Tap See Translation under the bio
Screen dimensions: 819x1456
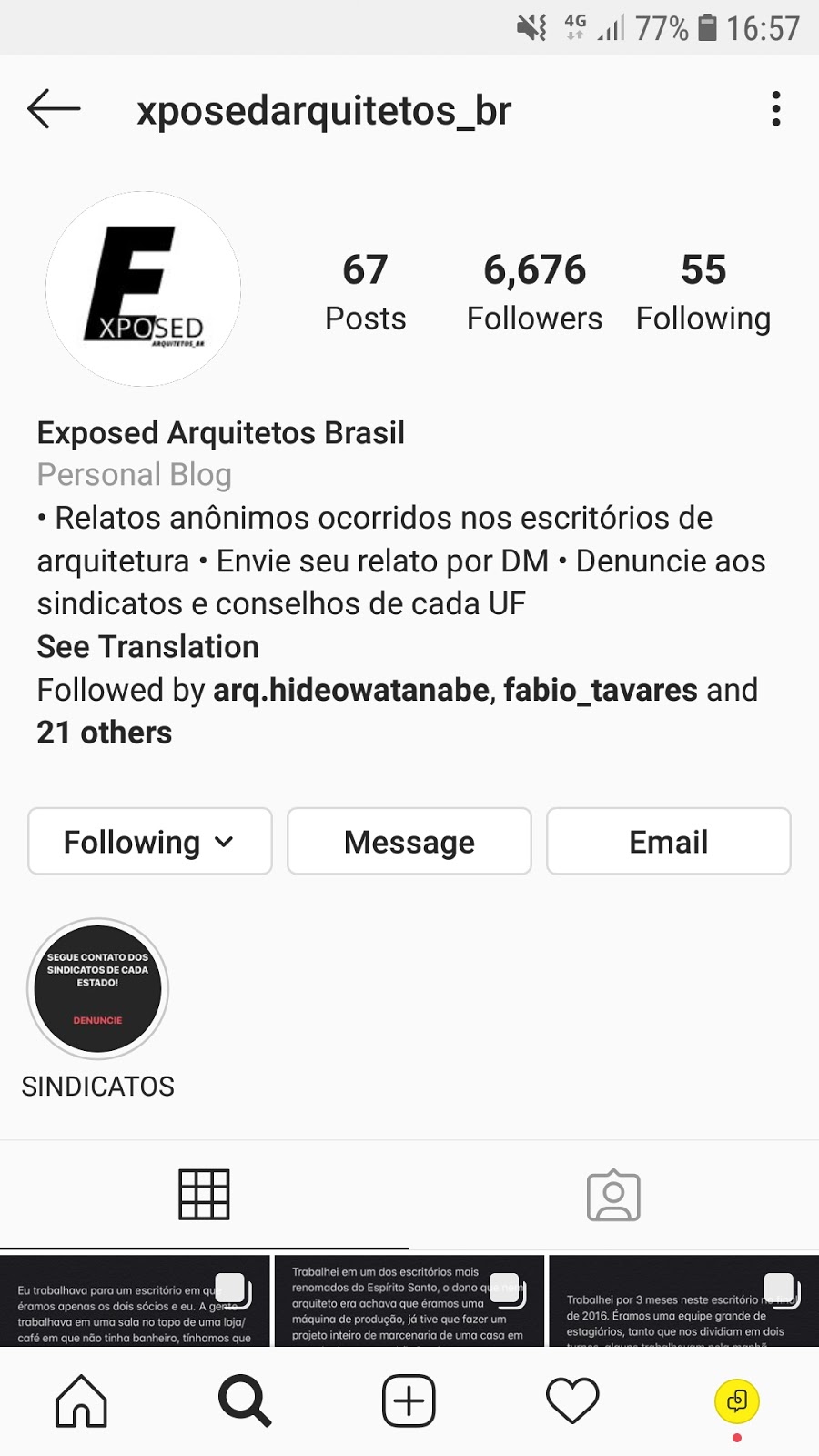tap(147, 647)
